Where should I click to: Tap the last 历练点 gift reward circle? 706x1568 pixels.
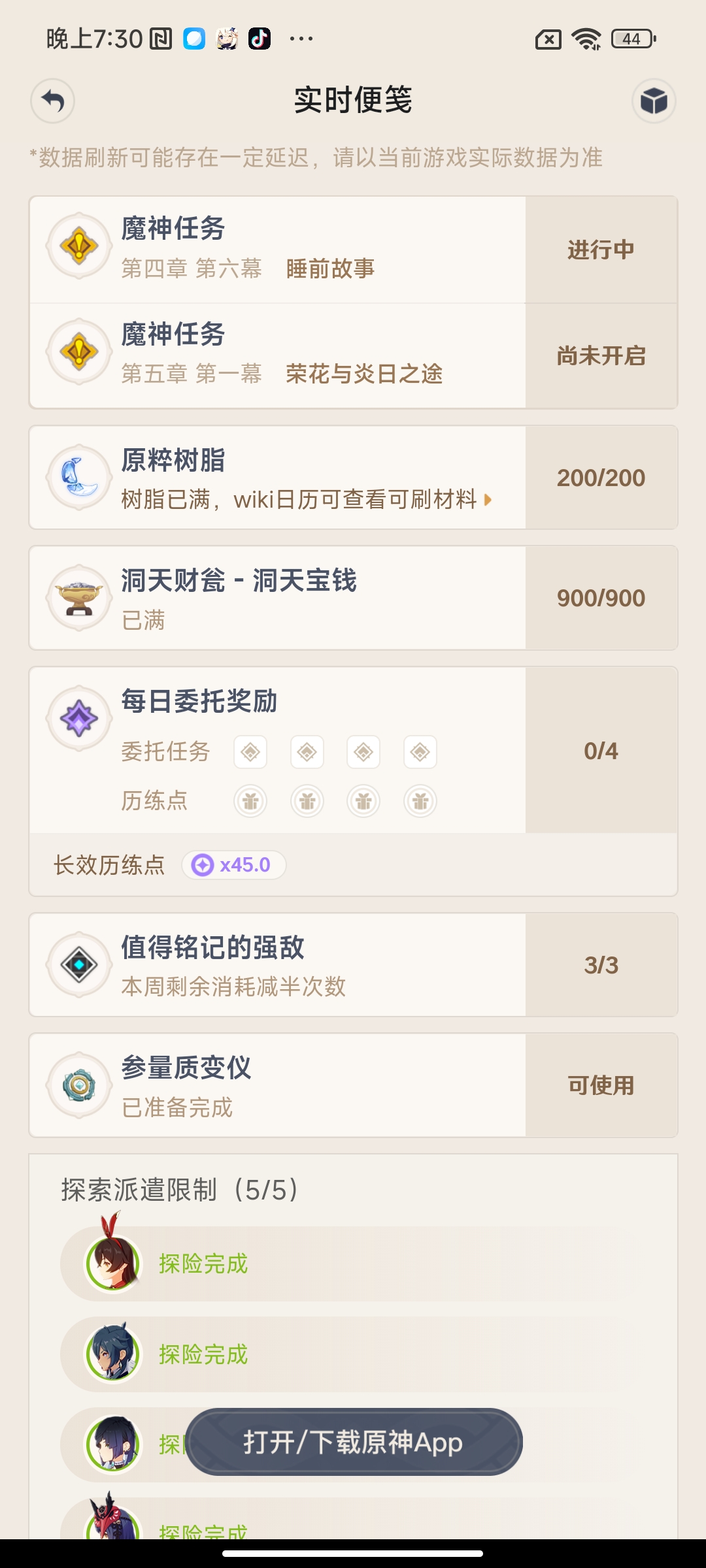click(x=420, y=800)
